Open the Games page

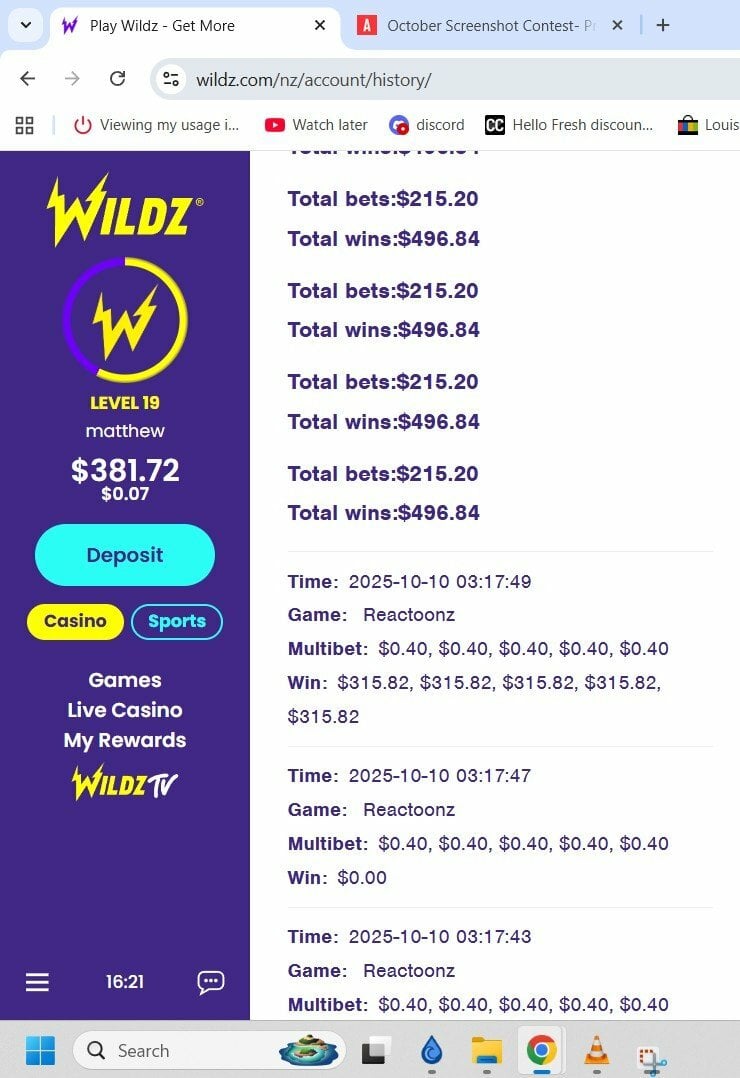(125, 680)
